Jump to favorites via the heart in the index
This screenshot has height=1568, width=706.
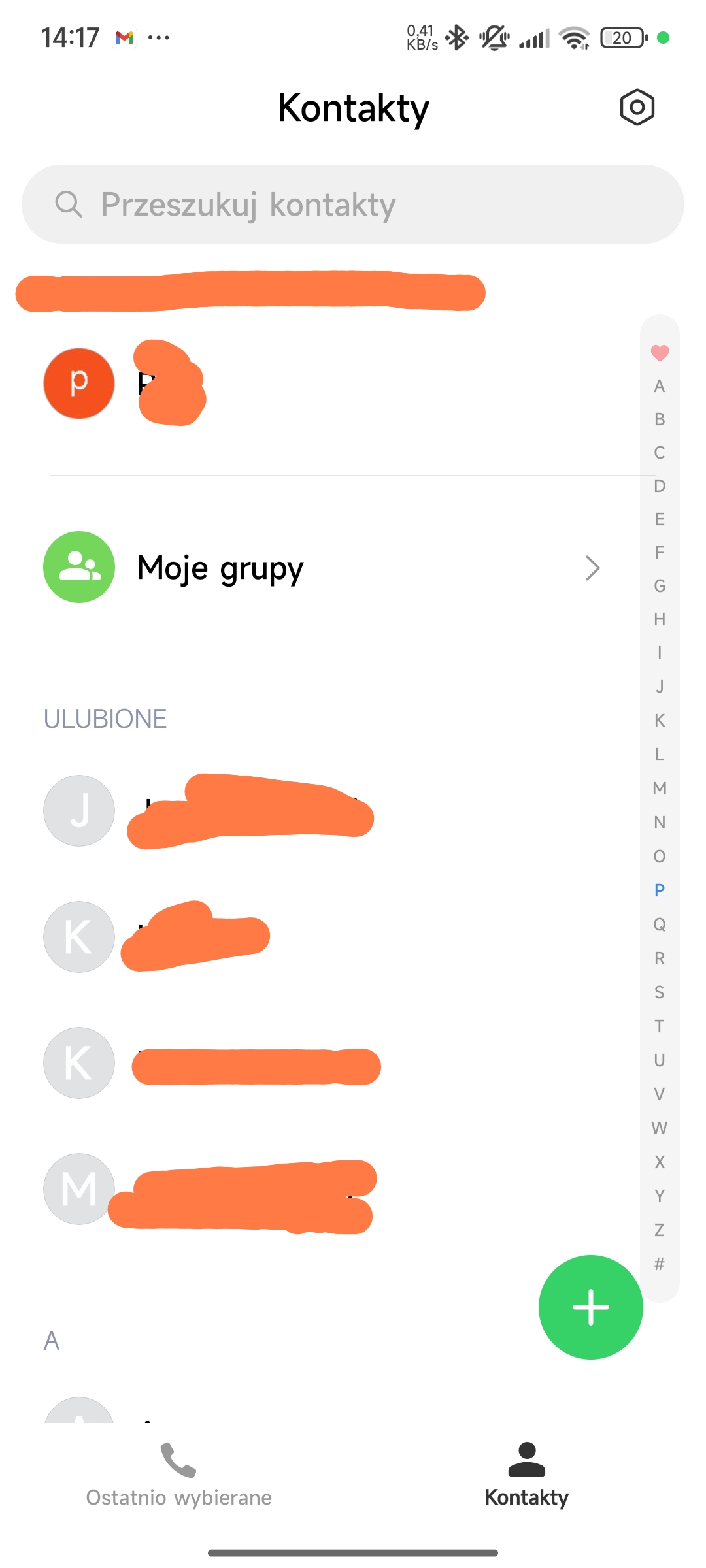click(660, 353)
